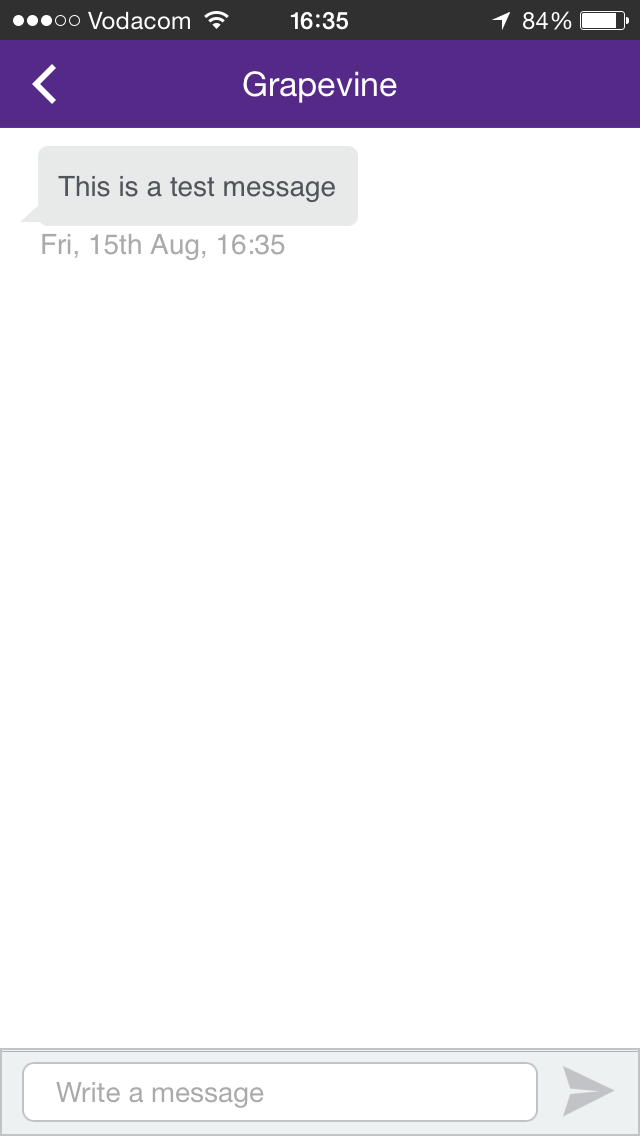Tap the Write a message field
Image resolution: width=640 pixels, height=1136 pixels.
(x=280, y=1092)
